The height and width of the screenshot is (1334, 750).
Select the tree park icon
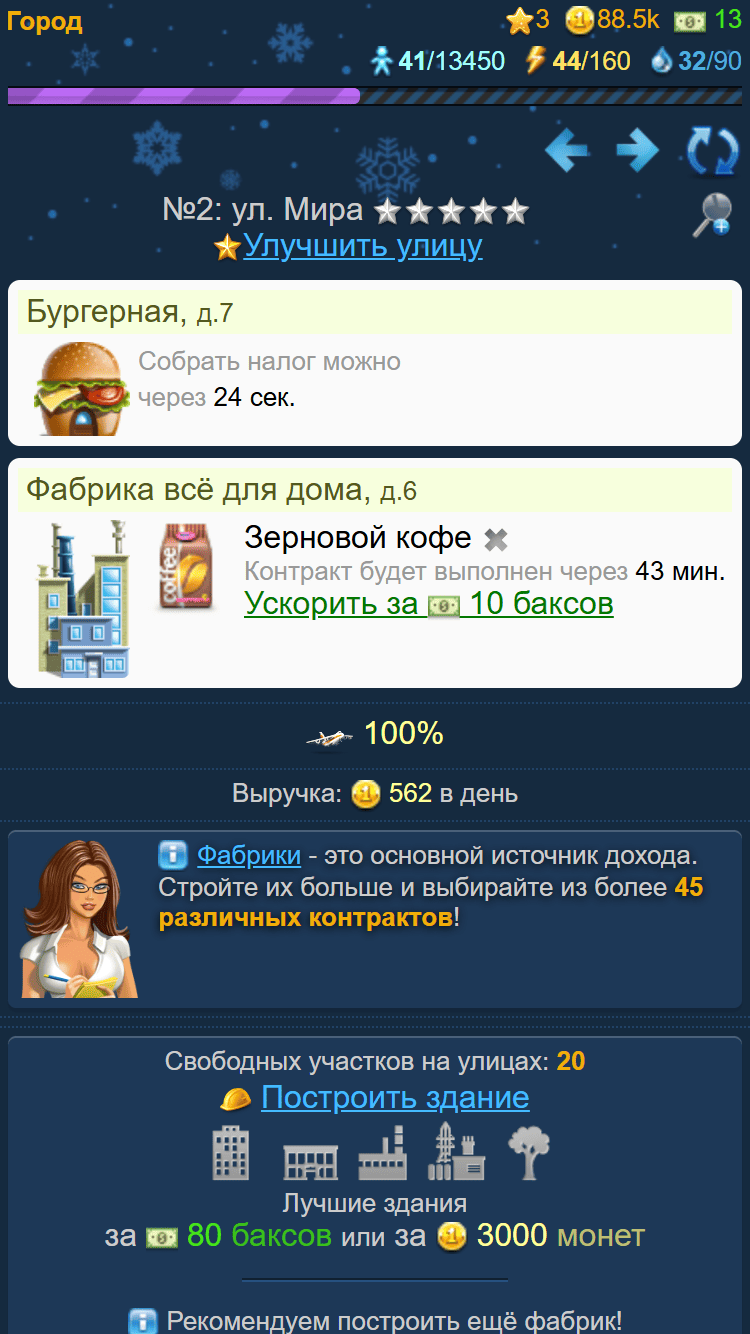[x=529, y=1153]
